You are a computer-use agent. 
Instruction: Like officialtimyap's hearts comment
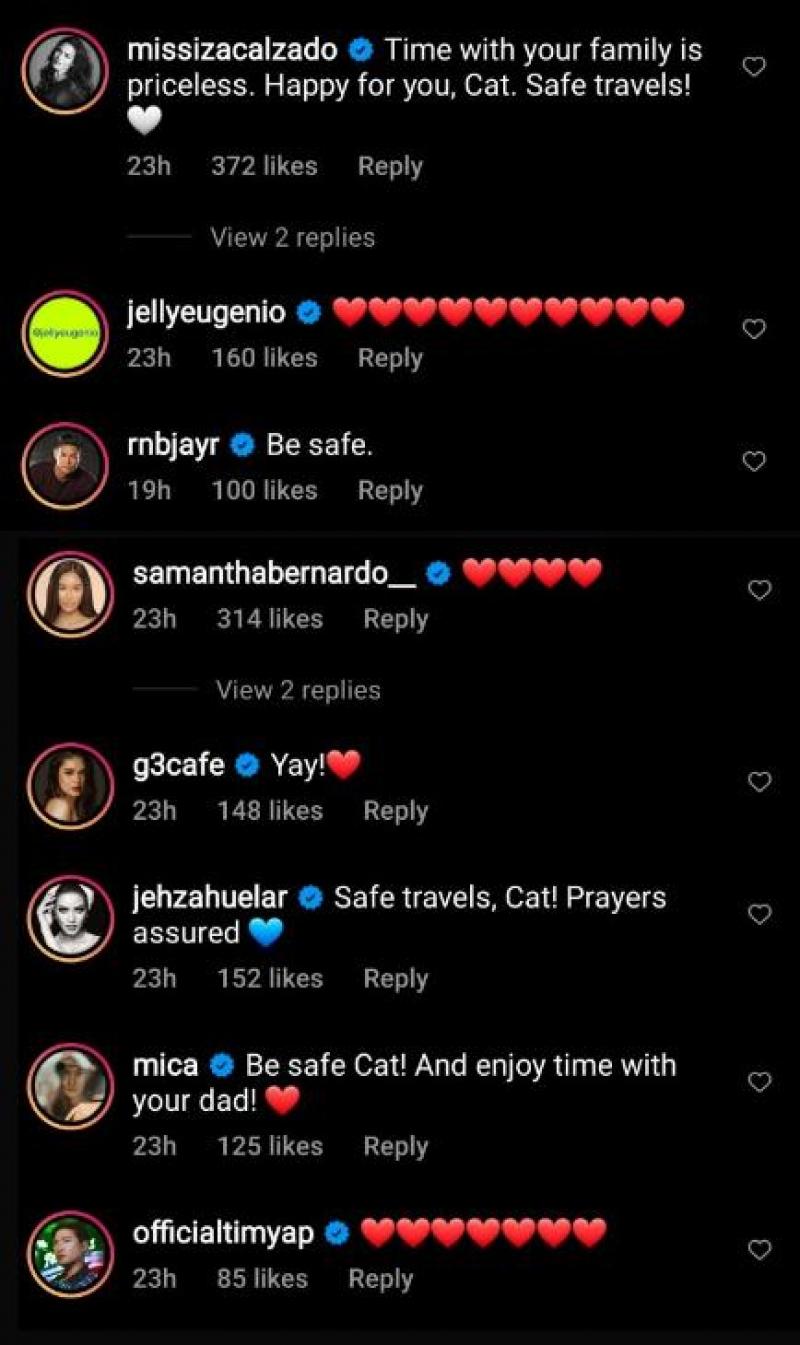point(759,1249)
